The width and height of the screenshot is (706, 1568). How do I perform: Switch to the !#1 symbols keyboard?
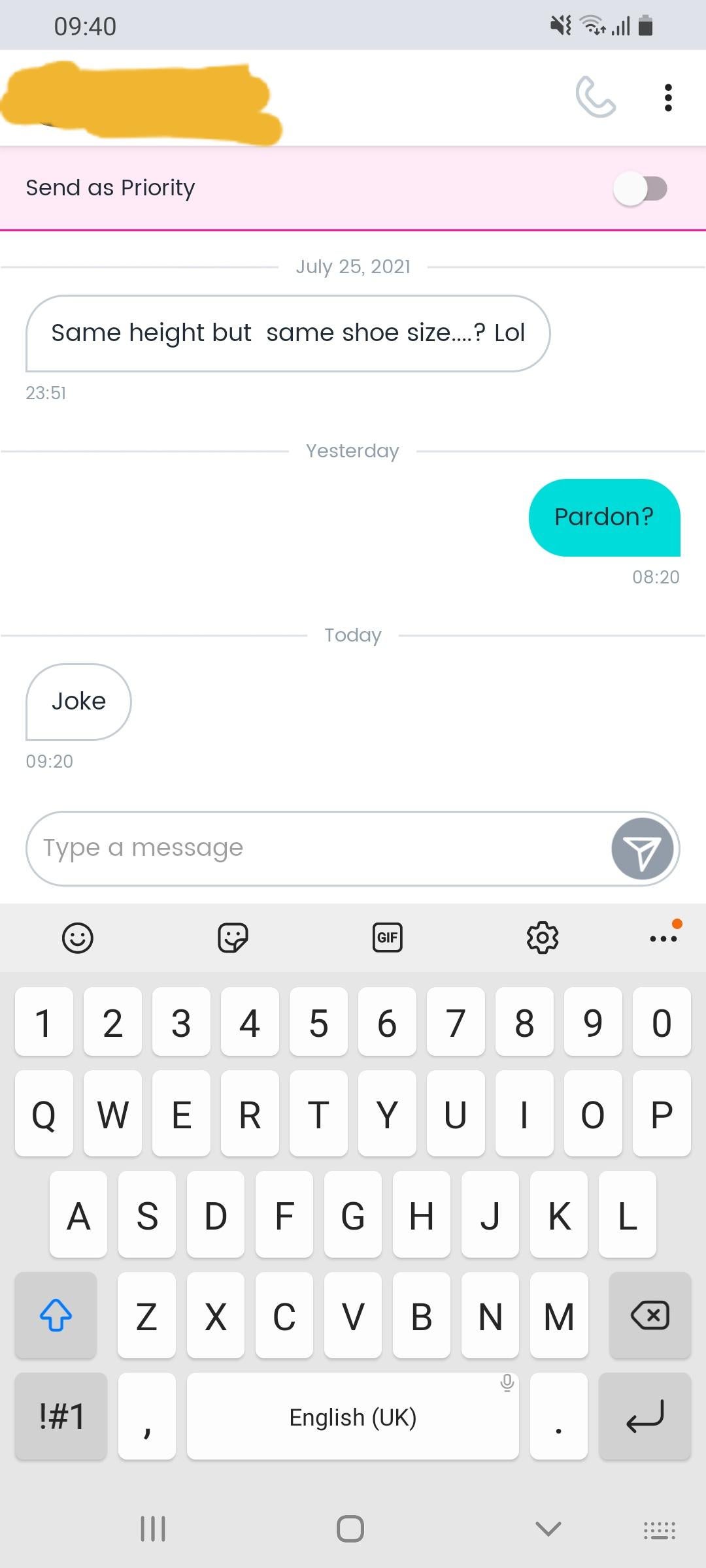61,1416
